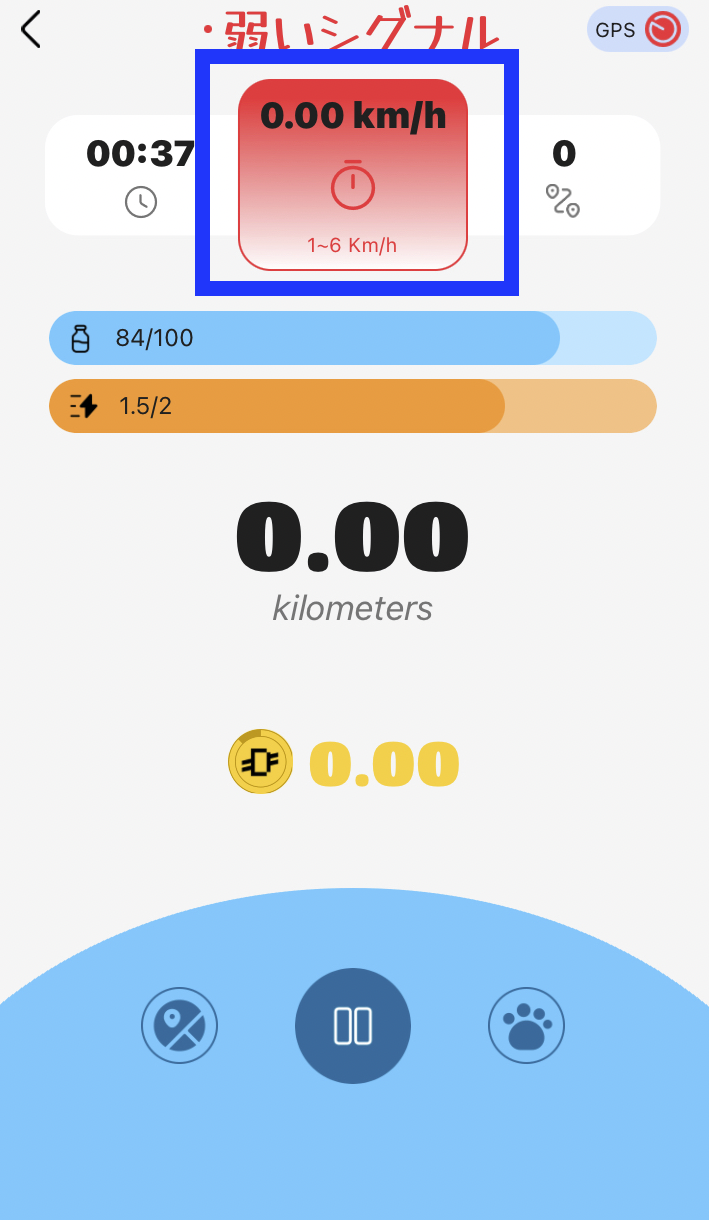Open the map view button
Viewport: 709px width, 1220px height.
click(179, 1026)
